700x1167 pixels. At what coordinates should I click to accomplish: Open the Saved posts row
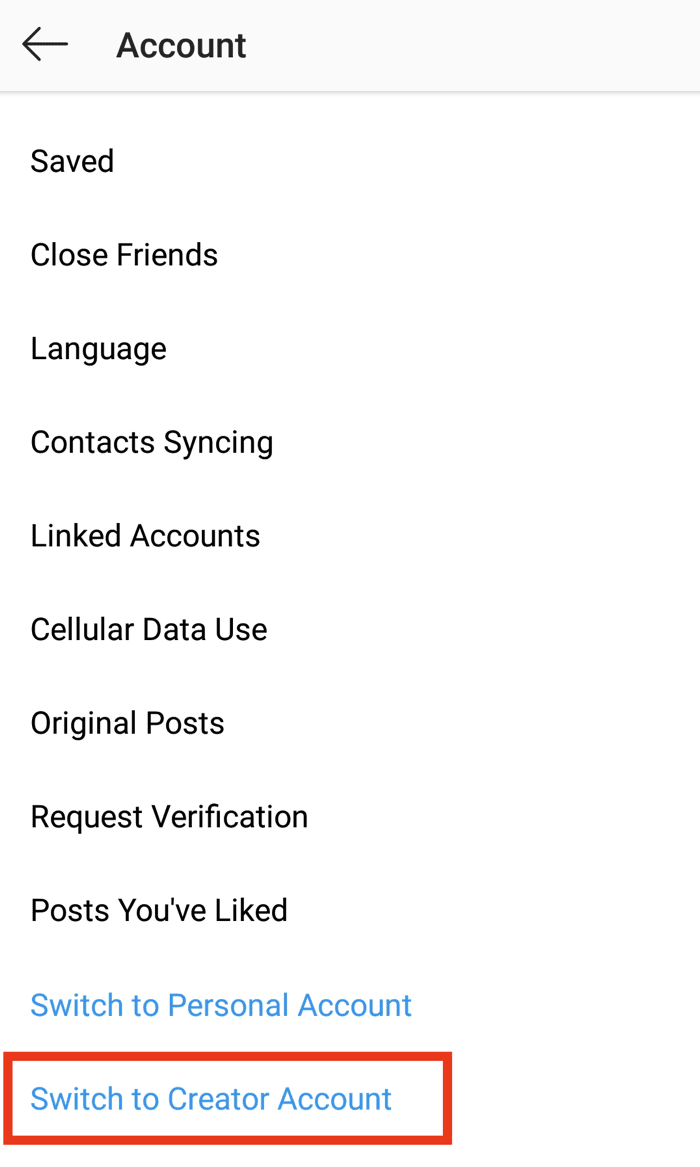(72, 161)
